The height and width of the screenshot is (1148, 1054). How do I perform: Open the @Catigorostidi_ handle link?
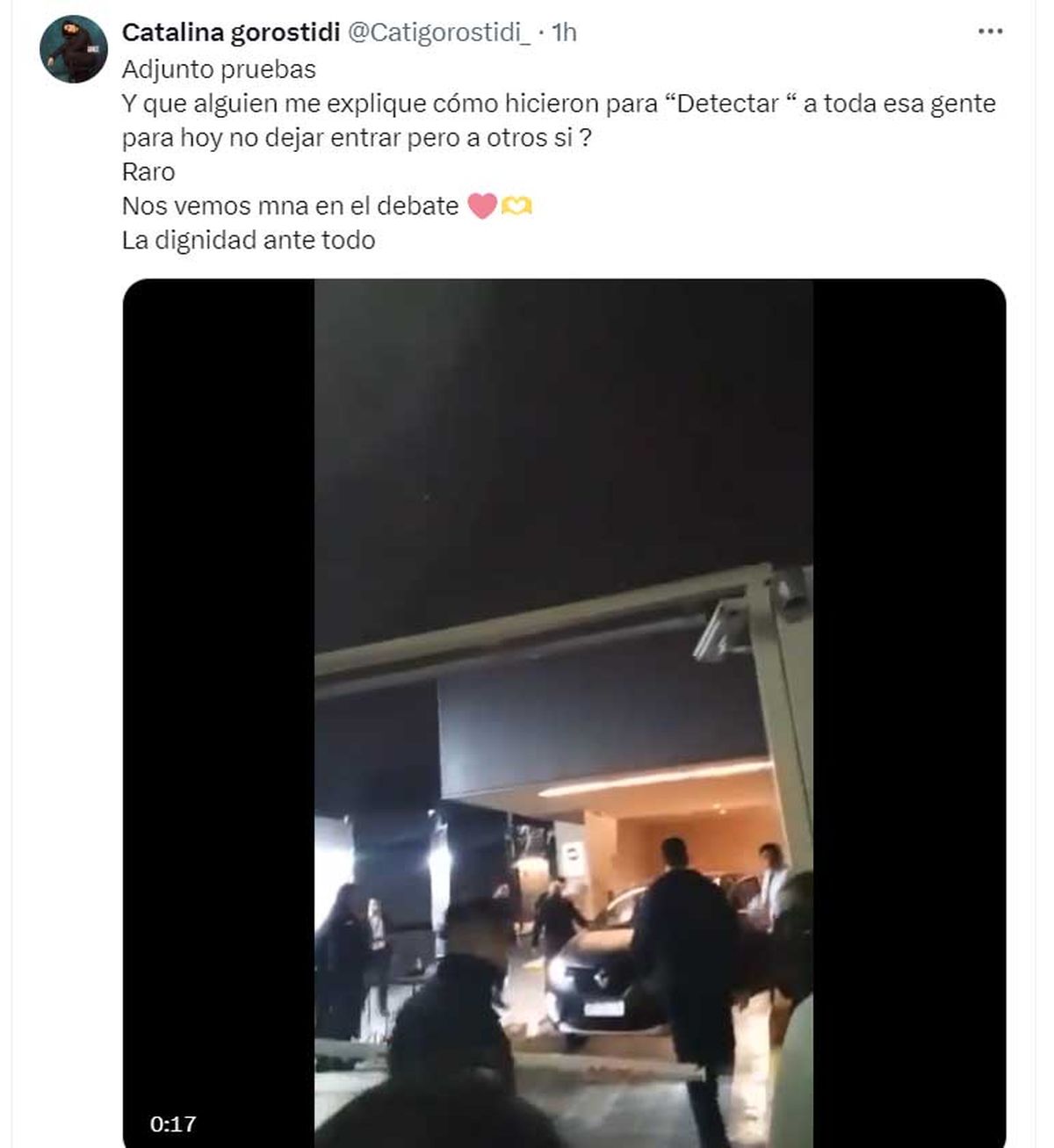coord(439,32)
